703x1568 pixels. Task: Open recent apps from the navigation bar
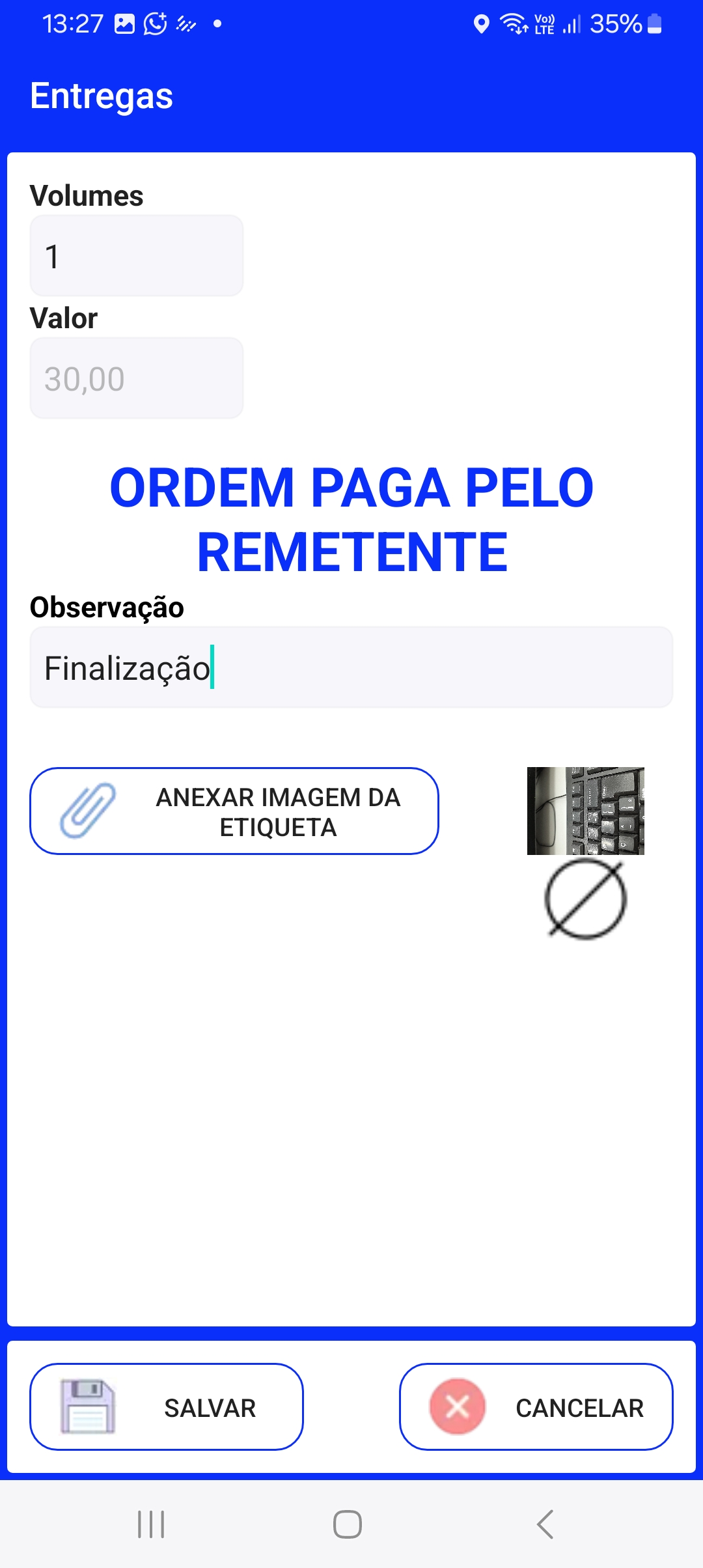tap(151, 1524)
